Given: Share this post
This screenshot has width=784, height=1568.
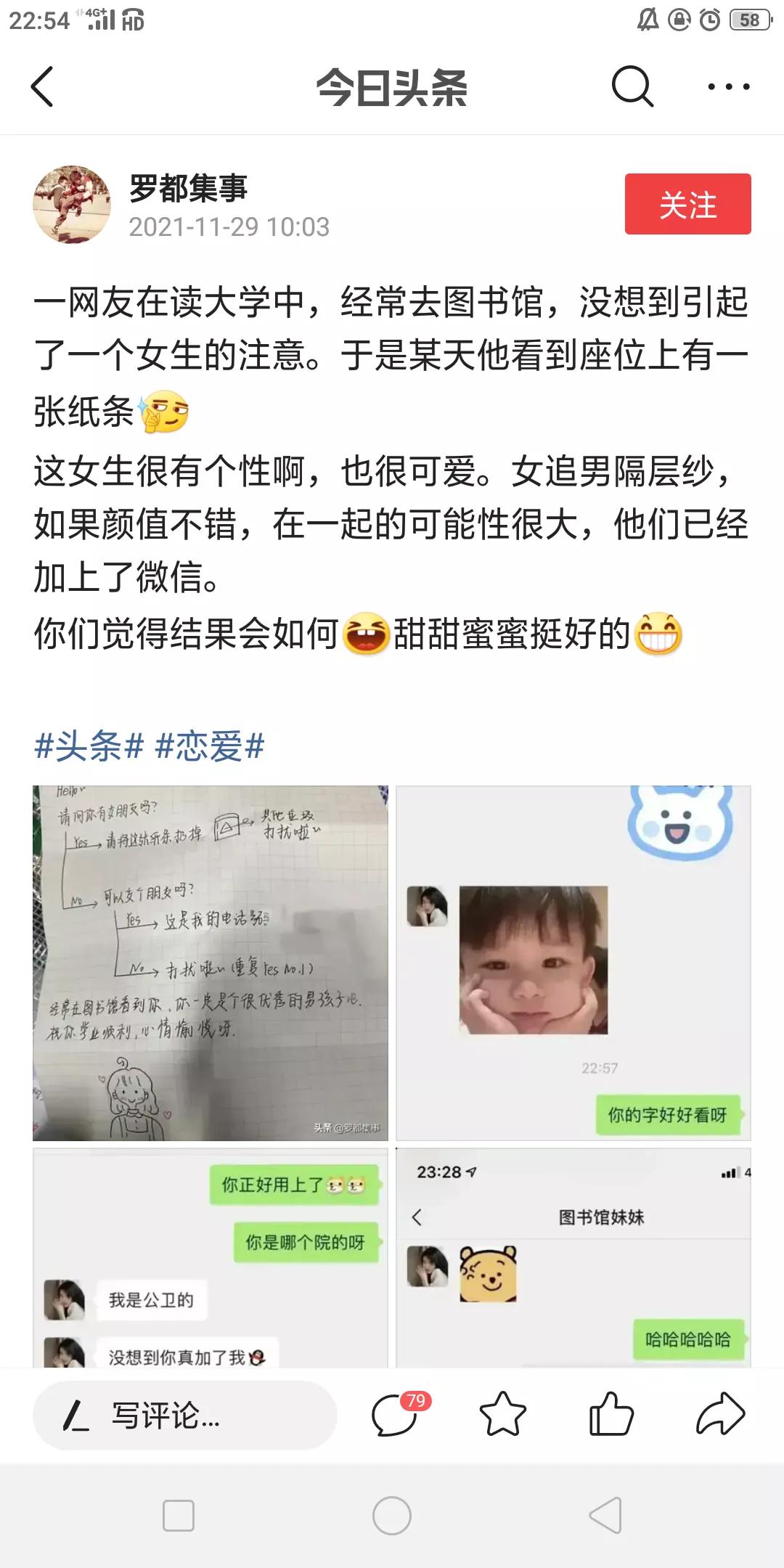Looking at the screenshot, I should (720, 1415).
